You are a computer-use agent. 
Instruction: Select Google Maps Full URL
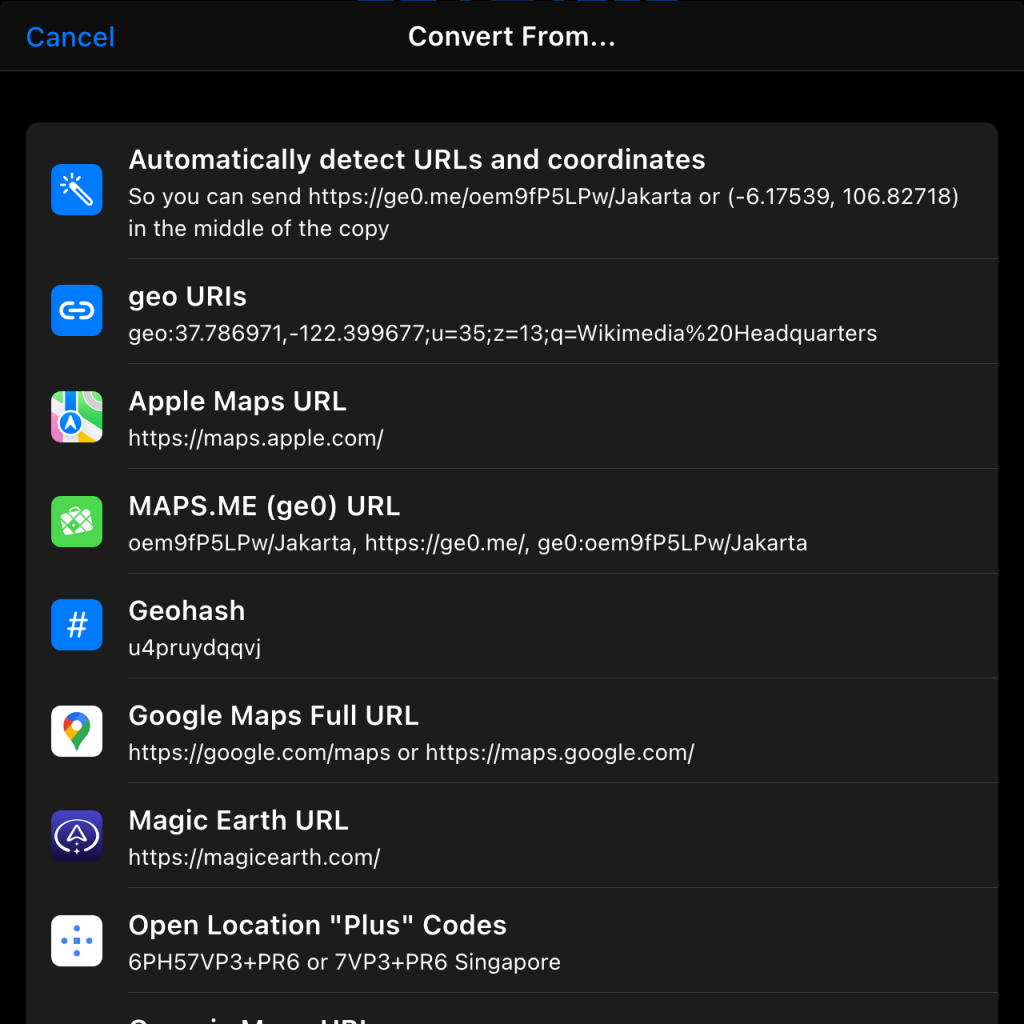pyautogui.click(x=512, y=732)
